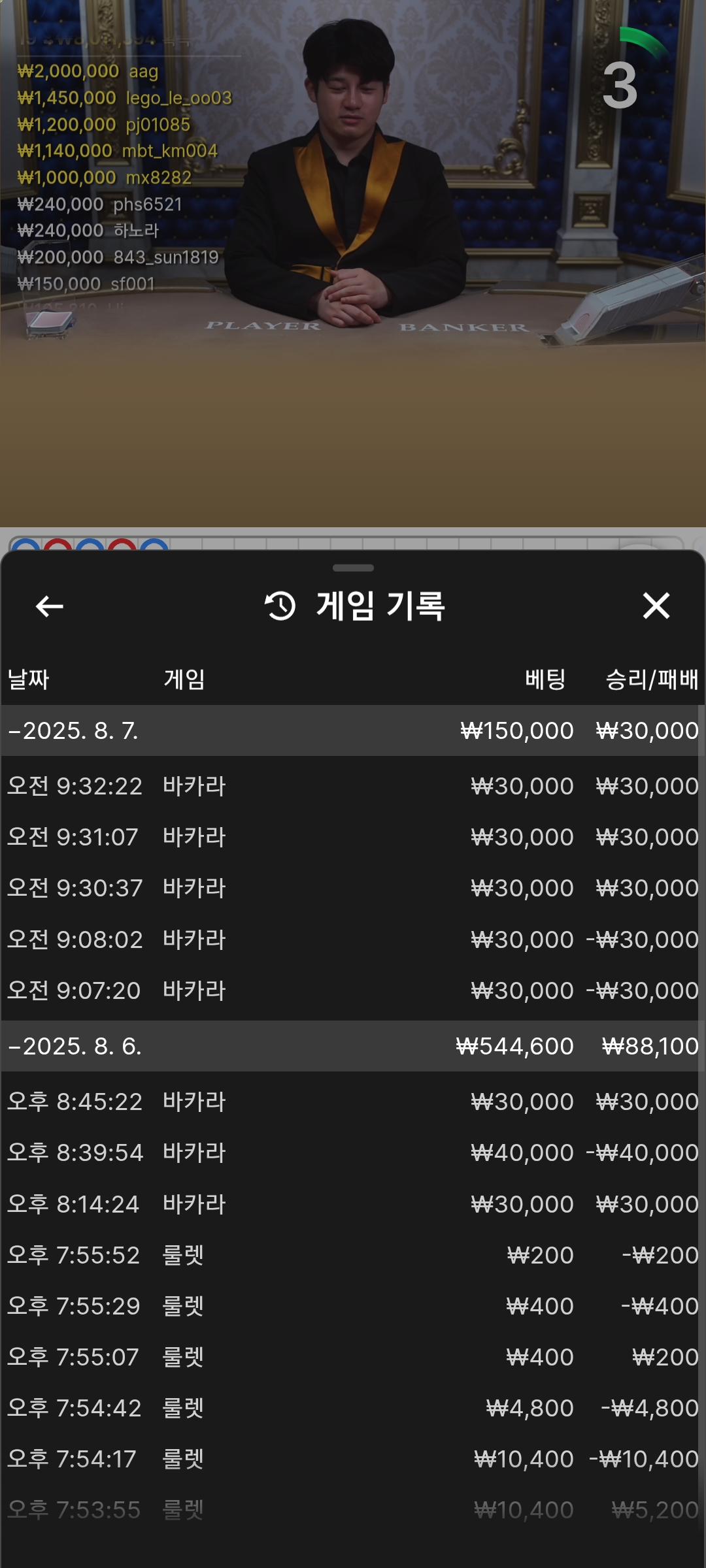Open the 오전 9:08:02 baccarat record
The height and width of the screenshot is (1568, 706).
pos(352,939)
